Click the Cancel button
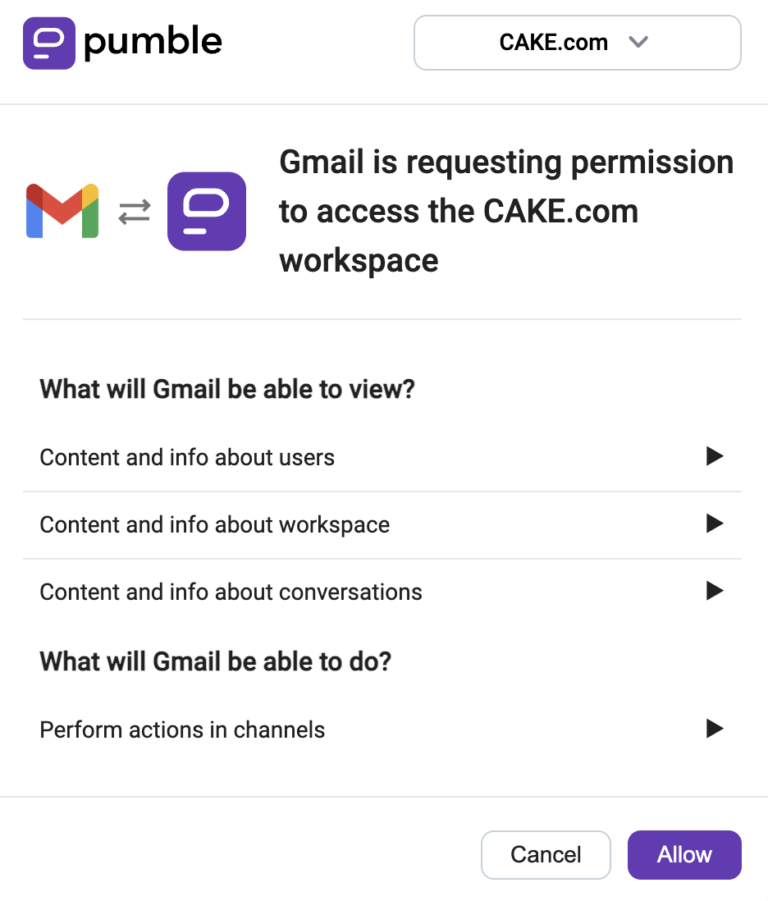Image resolution: width=768 pixels, height=901 pixels. [545, 855]
